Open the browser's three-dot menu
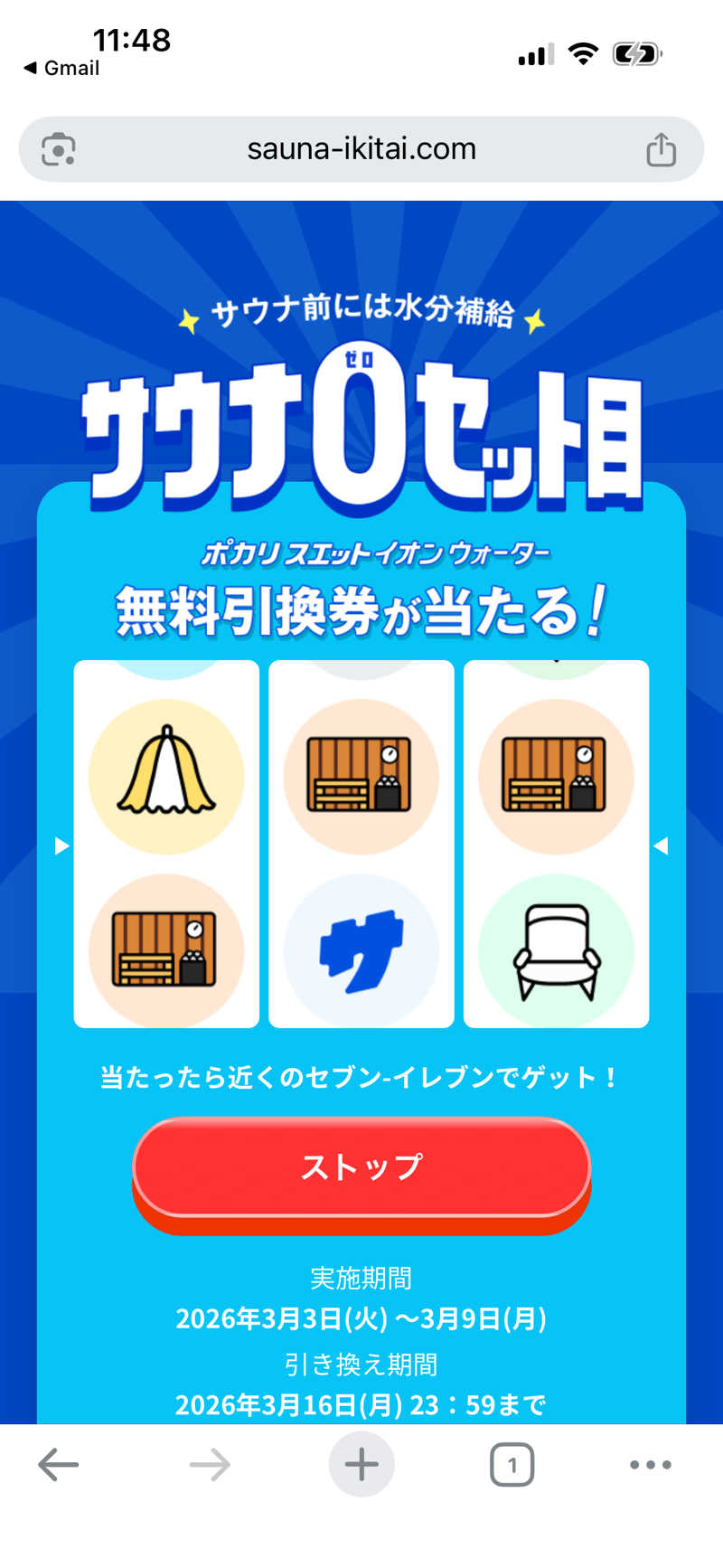 pyautogui.click(x=650, y=1465)
